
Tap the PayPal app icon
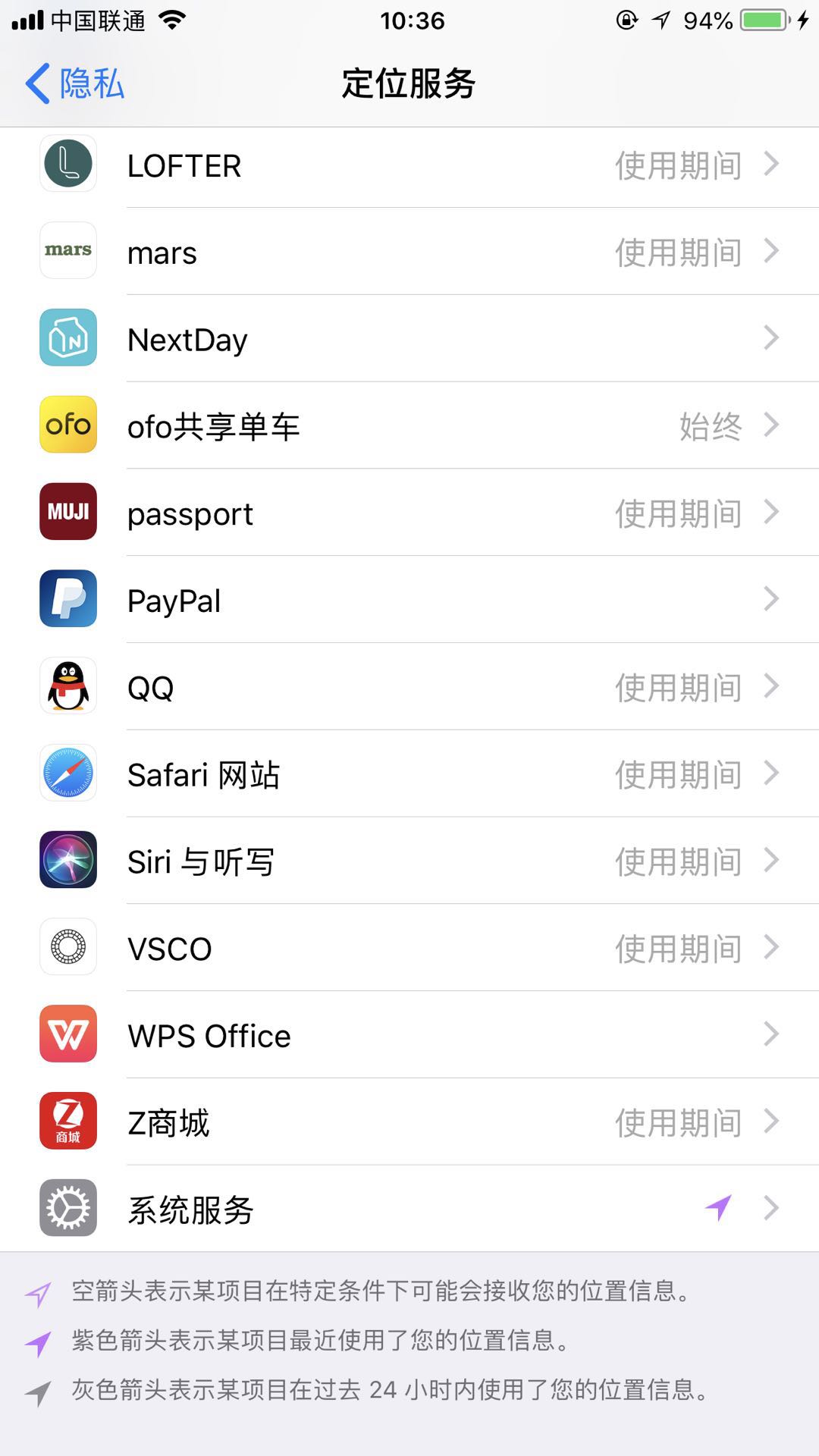67,599
